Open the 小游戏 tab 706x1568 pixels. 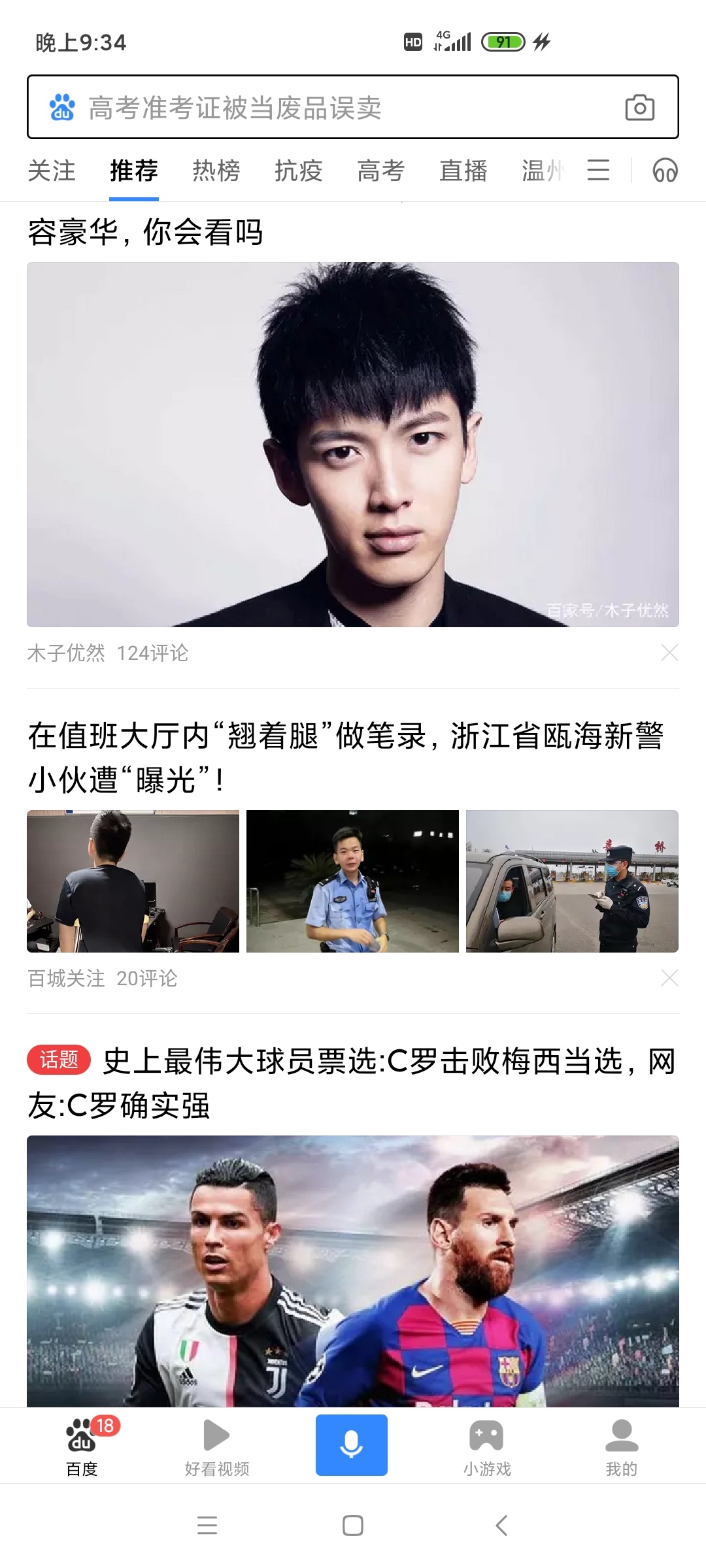pos(487,1447)
